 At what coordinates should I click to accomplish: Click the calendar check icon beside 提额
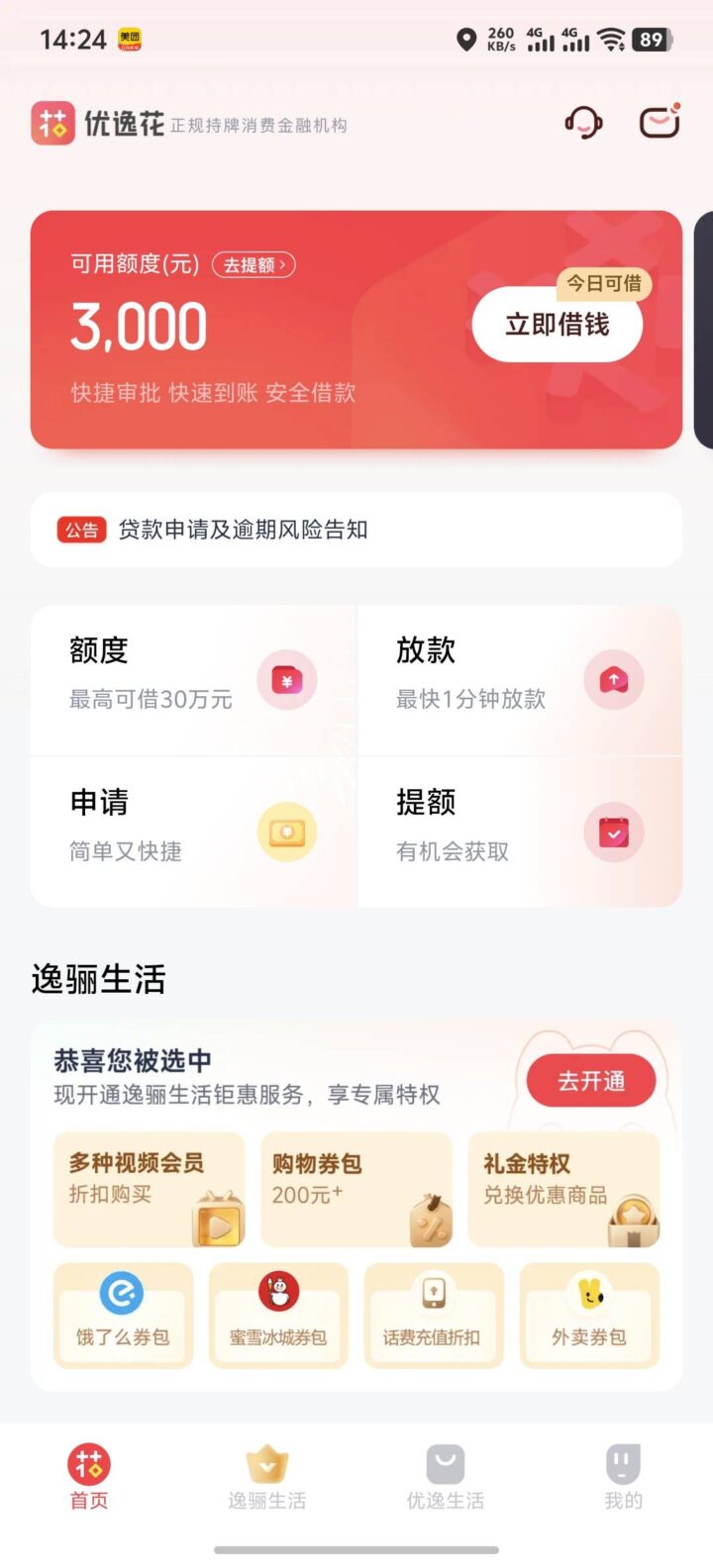click(614, 833)
